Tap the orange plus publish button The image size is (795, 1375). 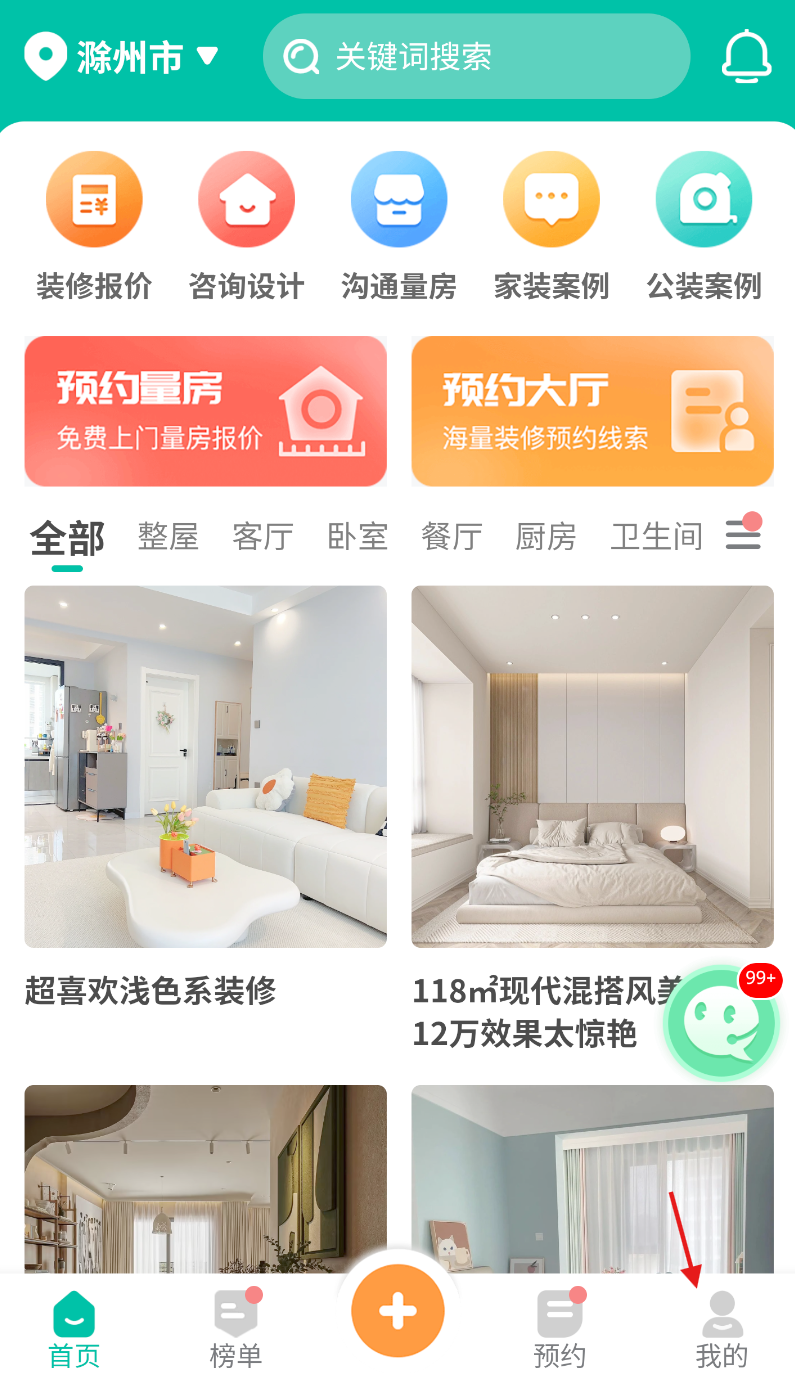(397, 1311)
